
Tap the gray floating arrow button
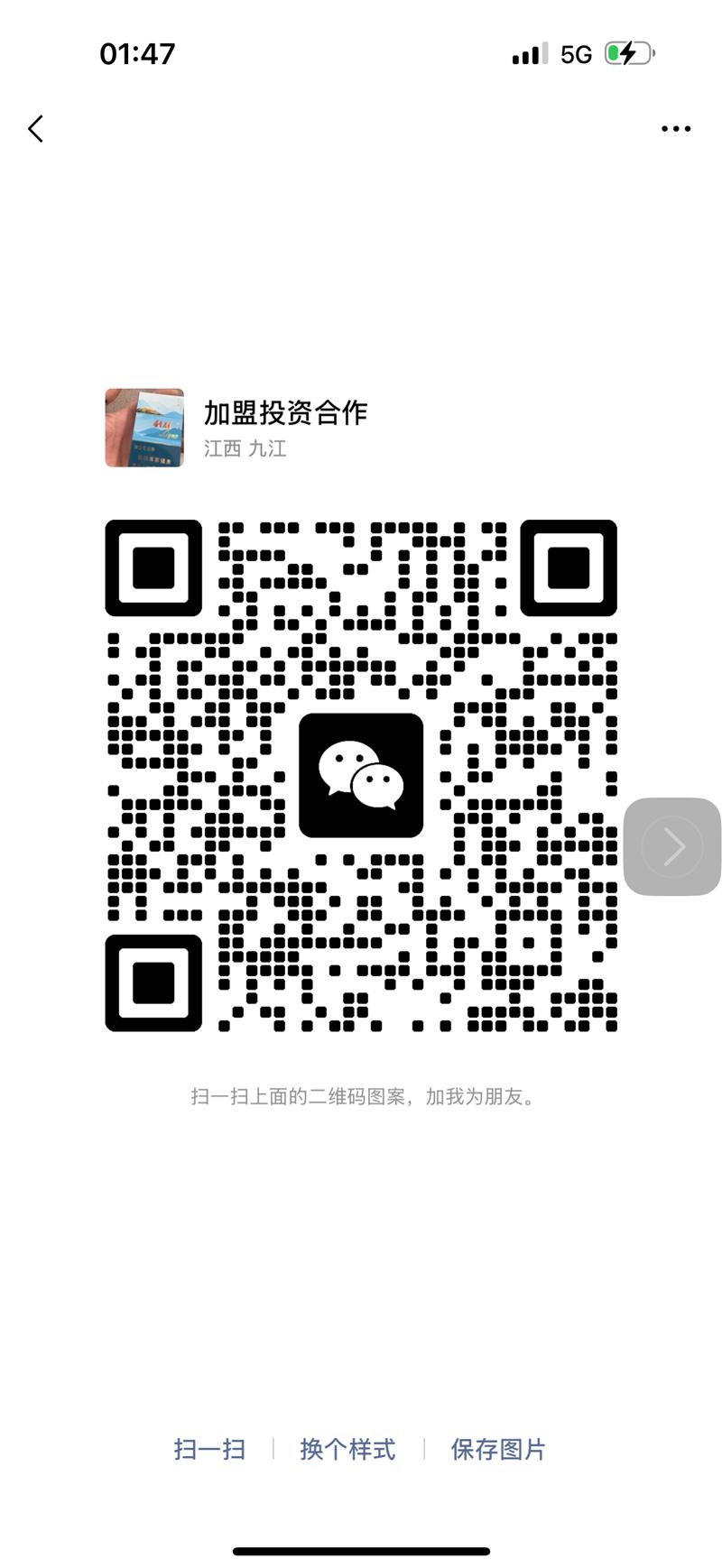click(x=671, y=846)
